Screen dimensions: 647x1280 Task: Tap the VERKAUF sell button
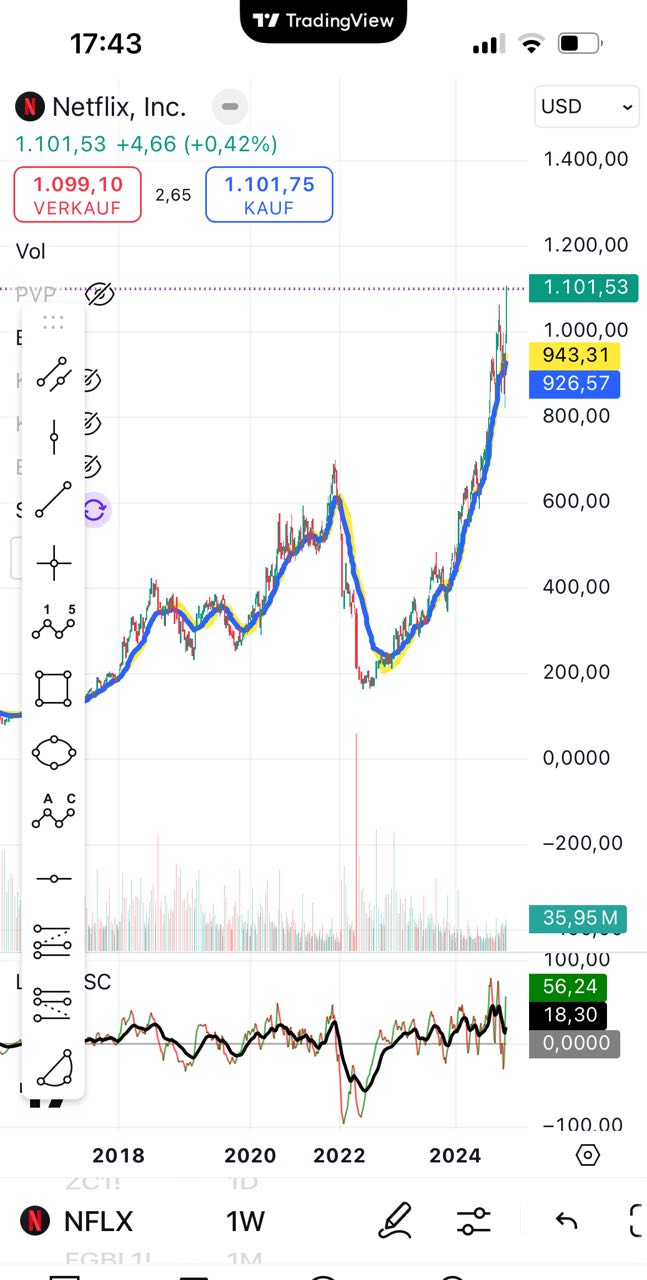pyautogui.click(x=77, y=195)
